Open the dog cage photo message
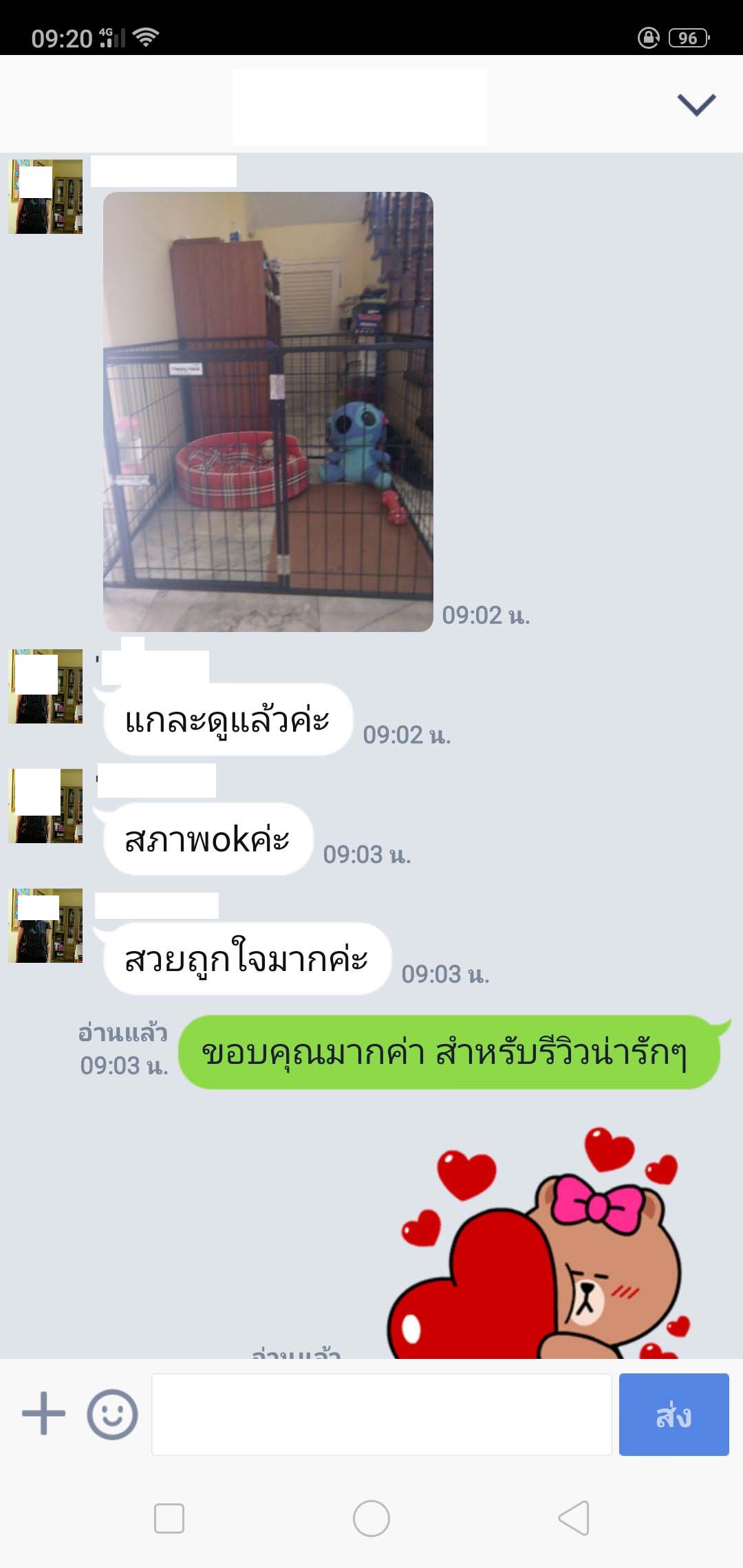Viewport: 743px width, 1568px height. coord(268,411)
